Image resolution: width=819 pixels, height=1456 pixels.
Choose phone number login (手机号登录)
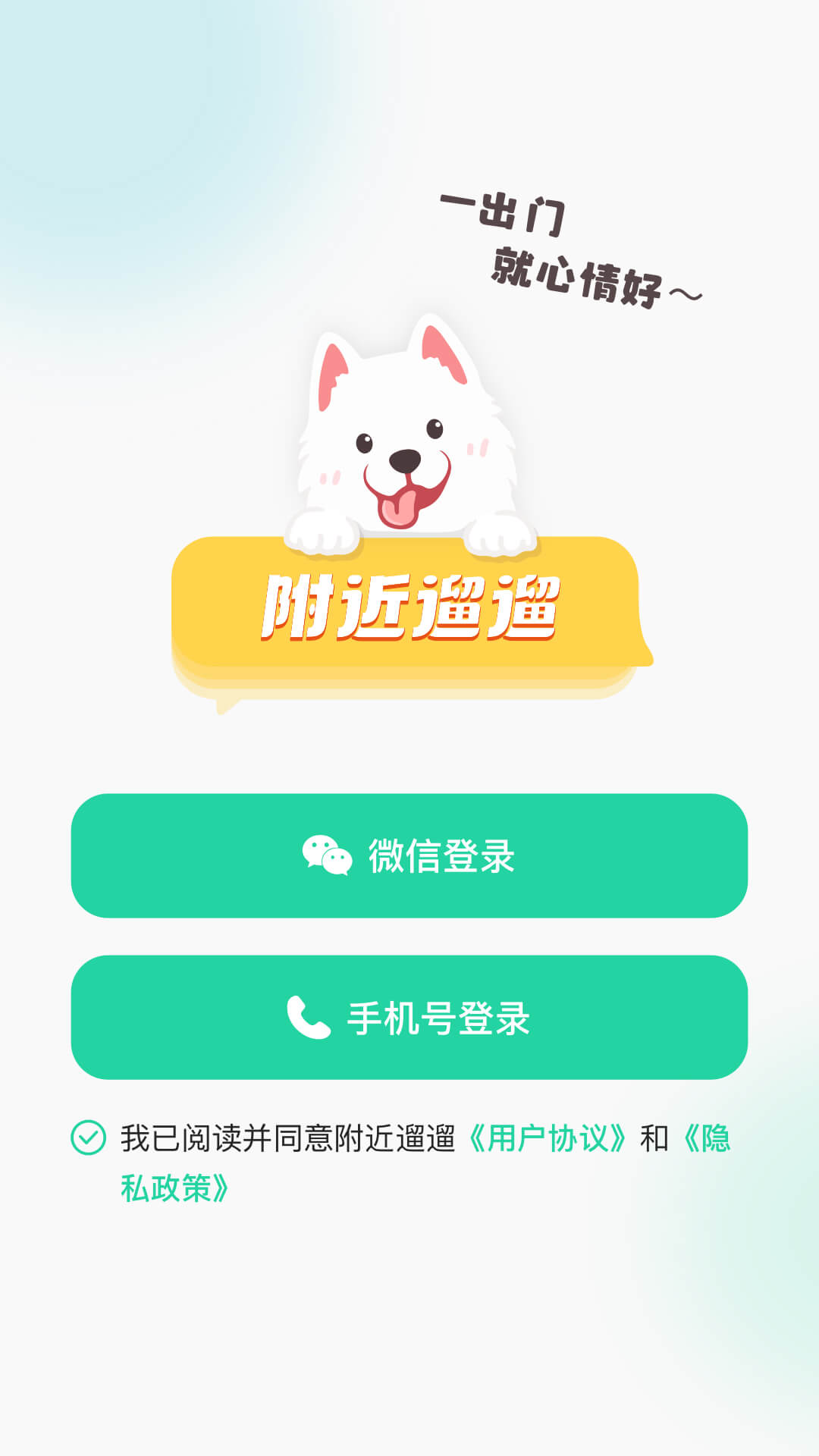coord(409,1017)
